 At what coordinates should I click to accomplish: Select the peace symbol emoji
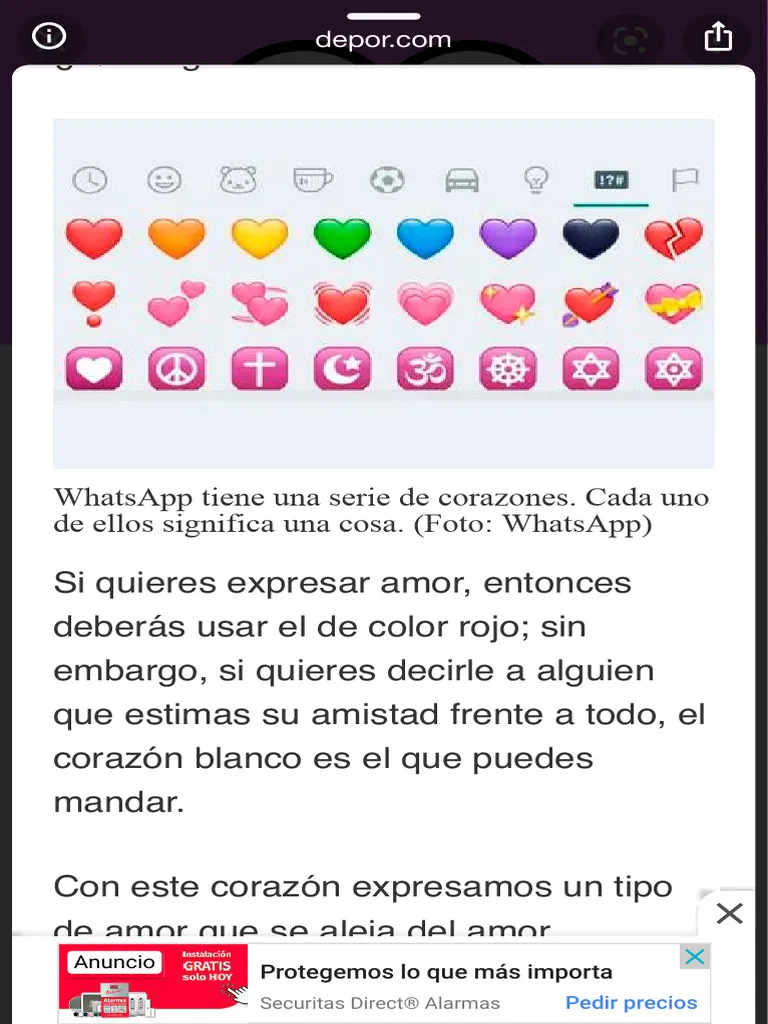point(177,368)
